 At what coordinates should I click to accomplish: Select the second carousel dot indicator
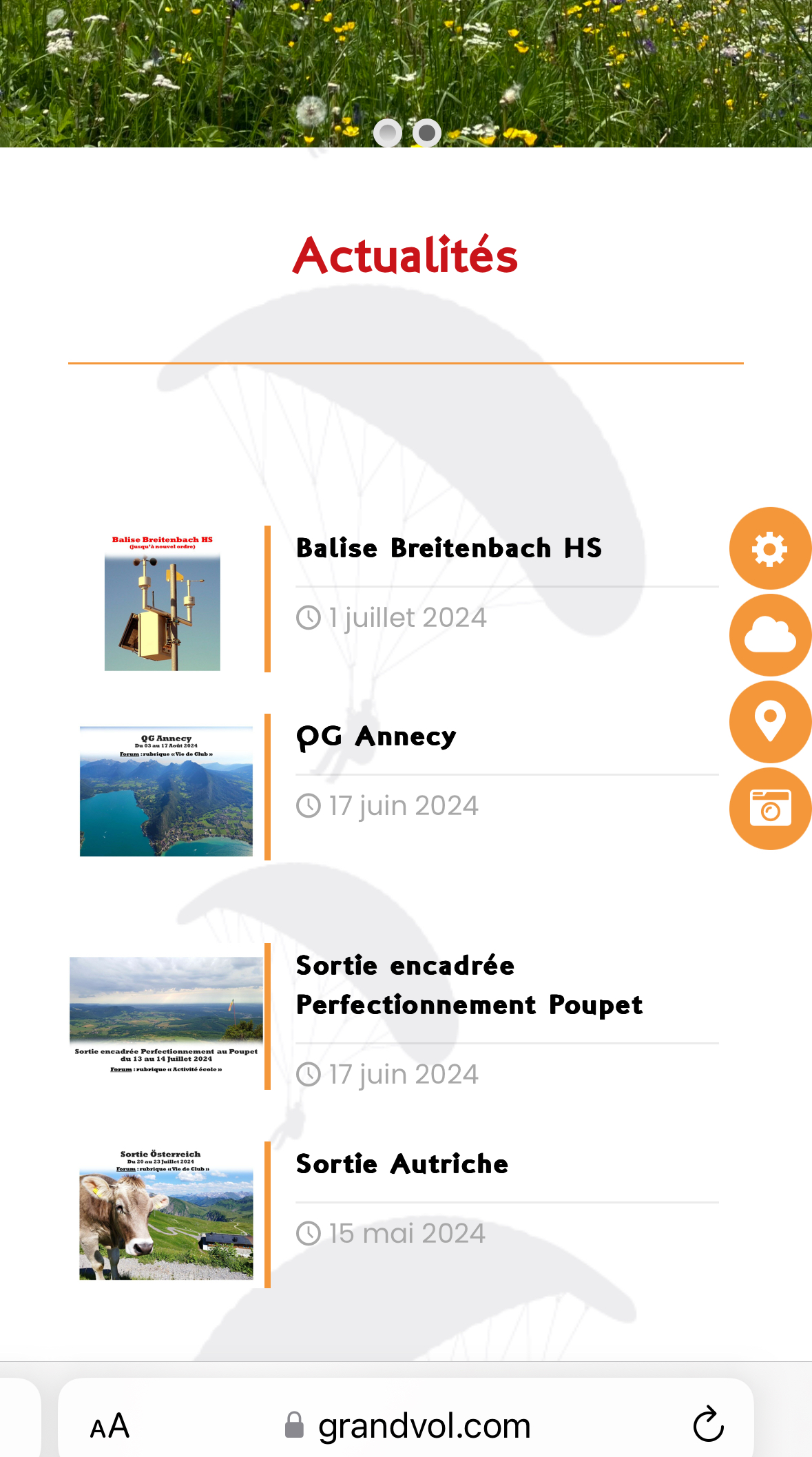[x=427, y=133]
